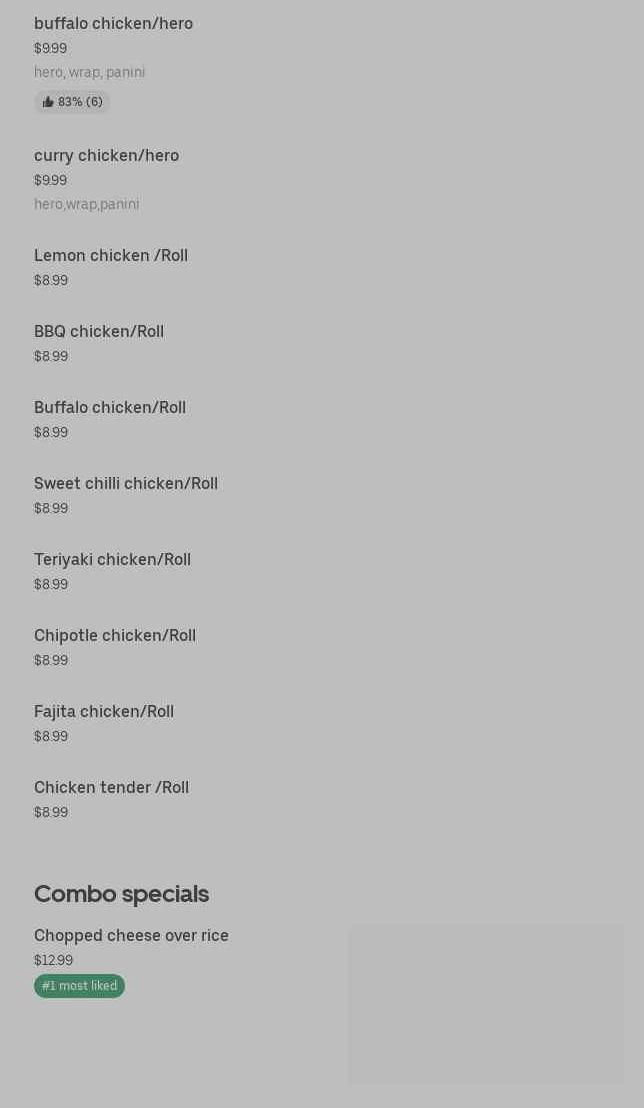
Task: Tap the Teriyaki chicken/Roll item
Action: [112, 560]
